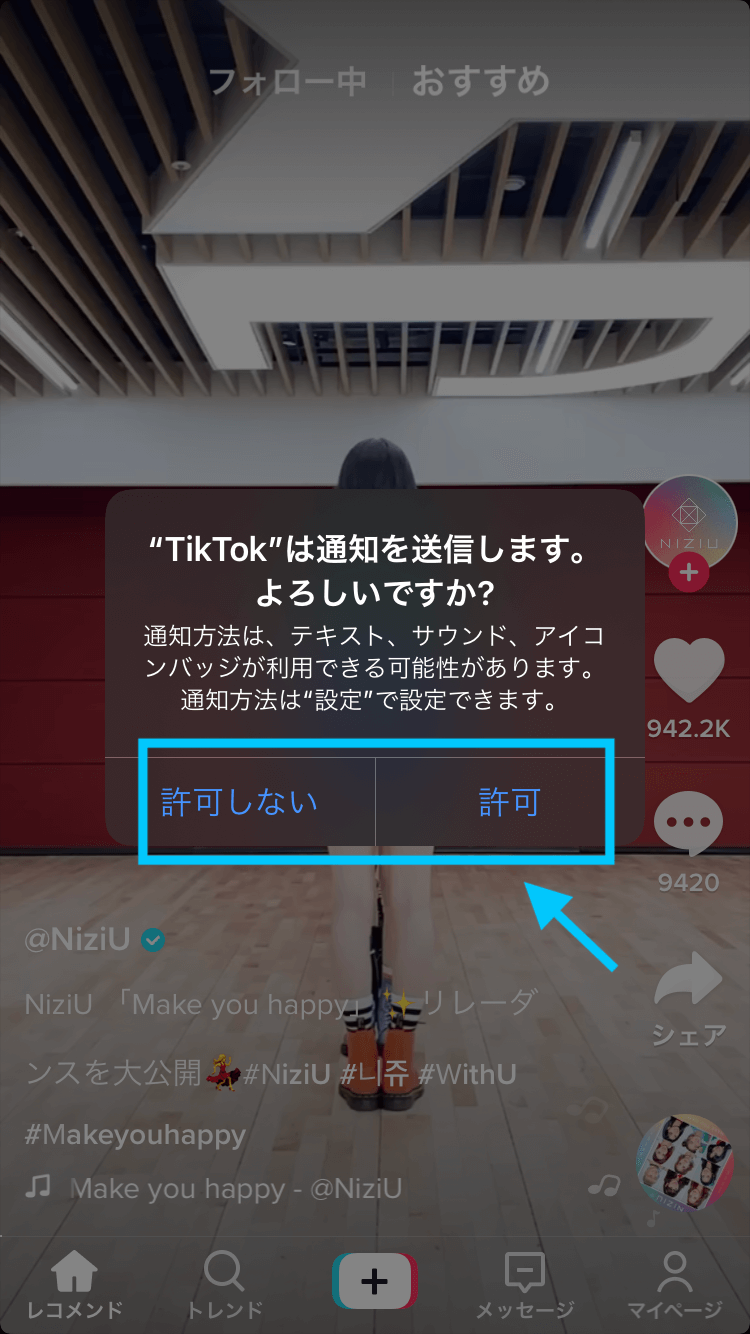Open the トレンド search tab
This screenshot has height=1334, width=750.
pyautogui.click(x=225, y=1284)
